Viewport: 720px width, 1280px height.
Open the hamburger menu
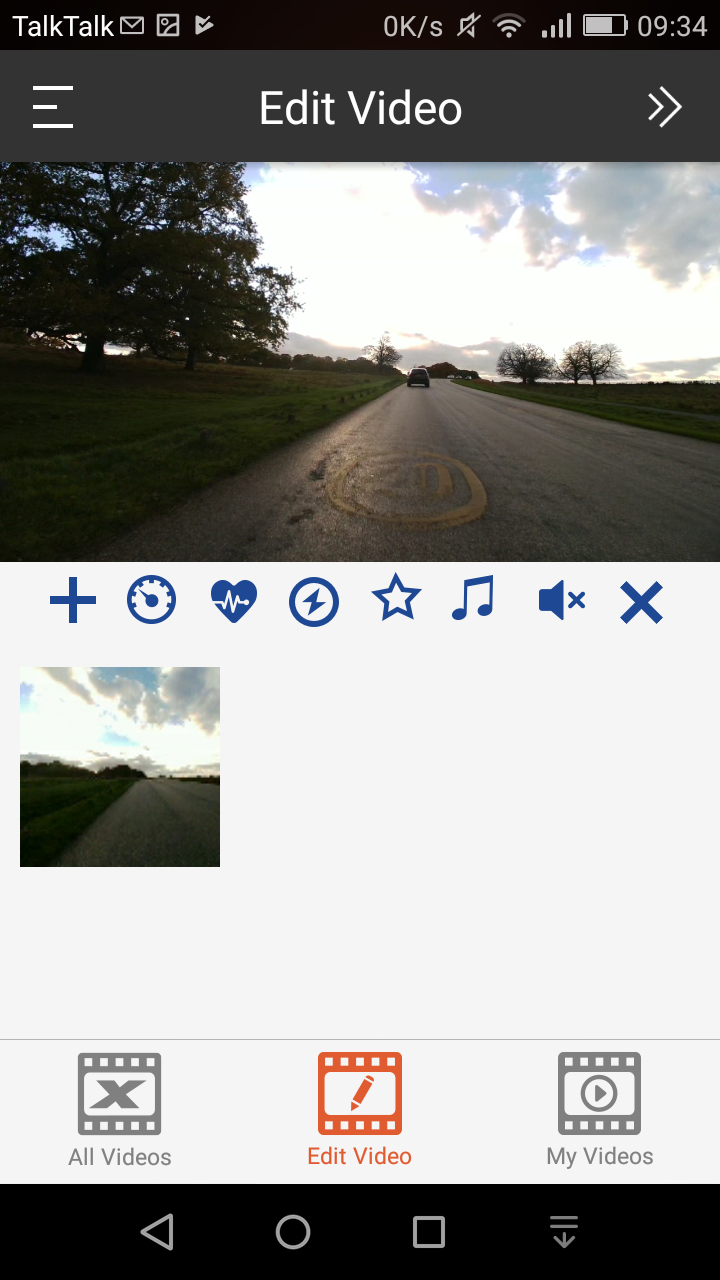click(x=53, y=107)
